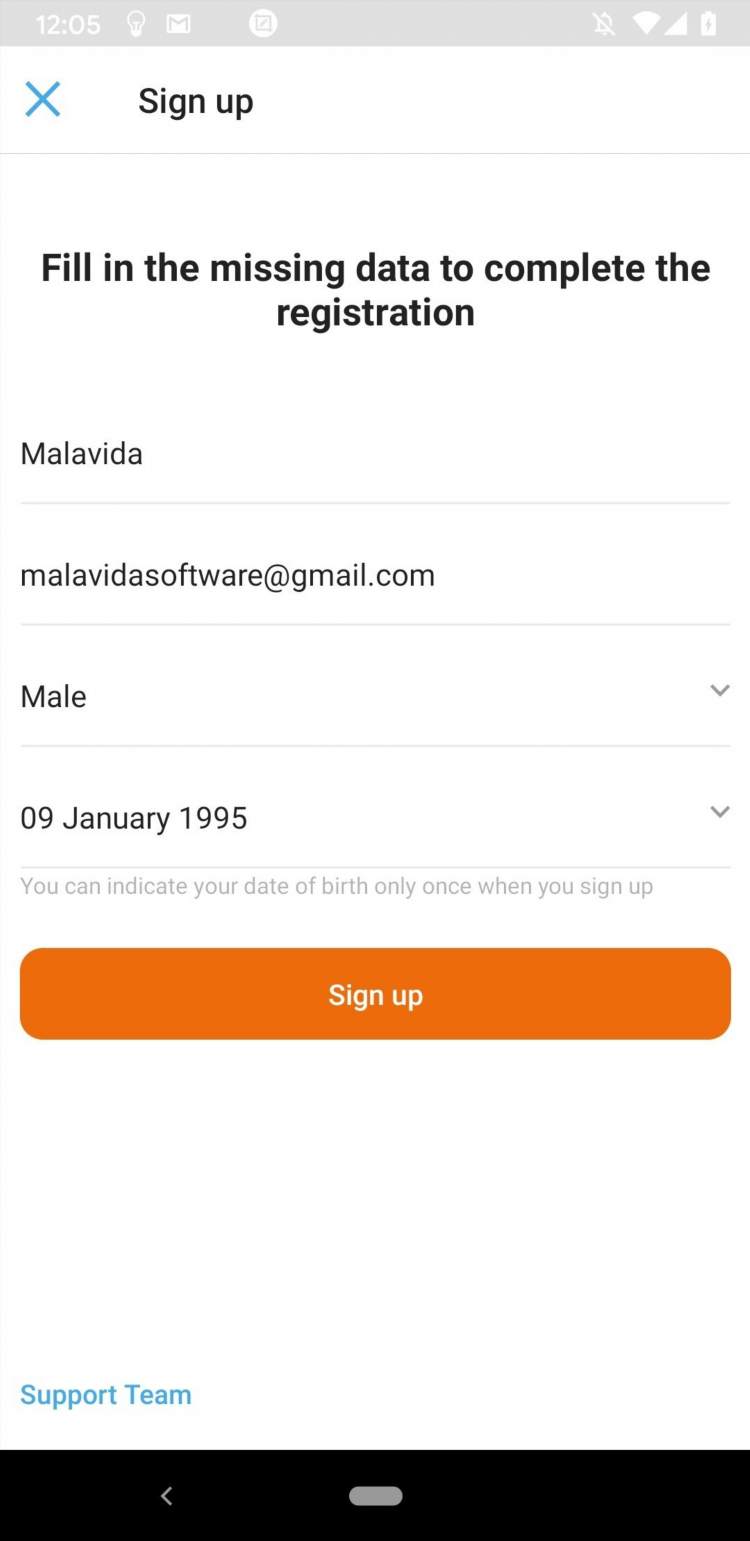Edit the email address field

[x=375, y=576]
